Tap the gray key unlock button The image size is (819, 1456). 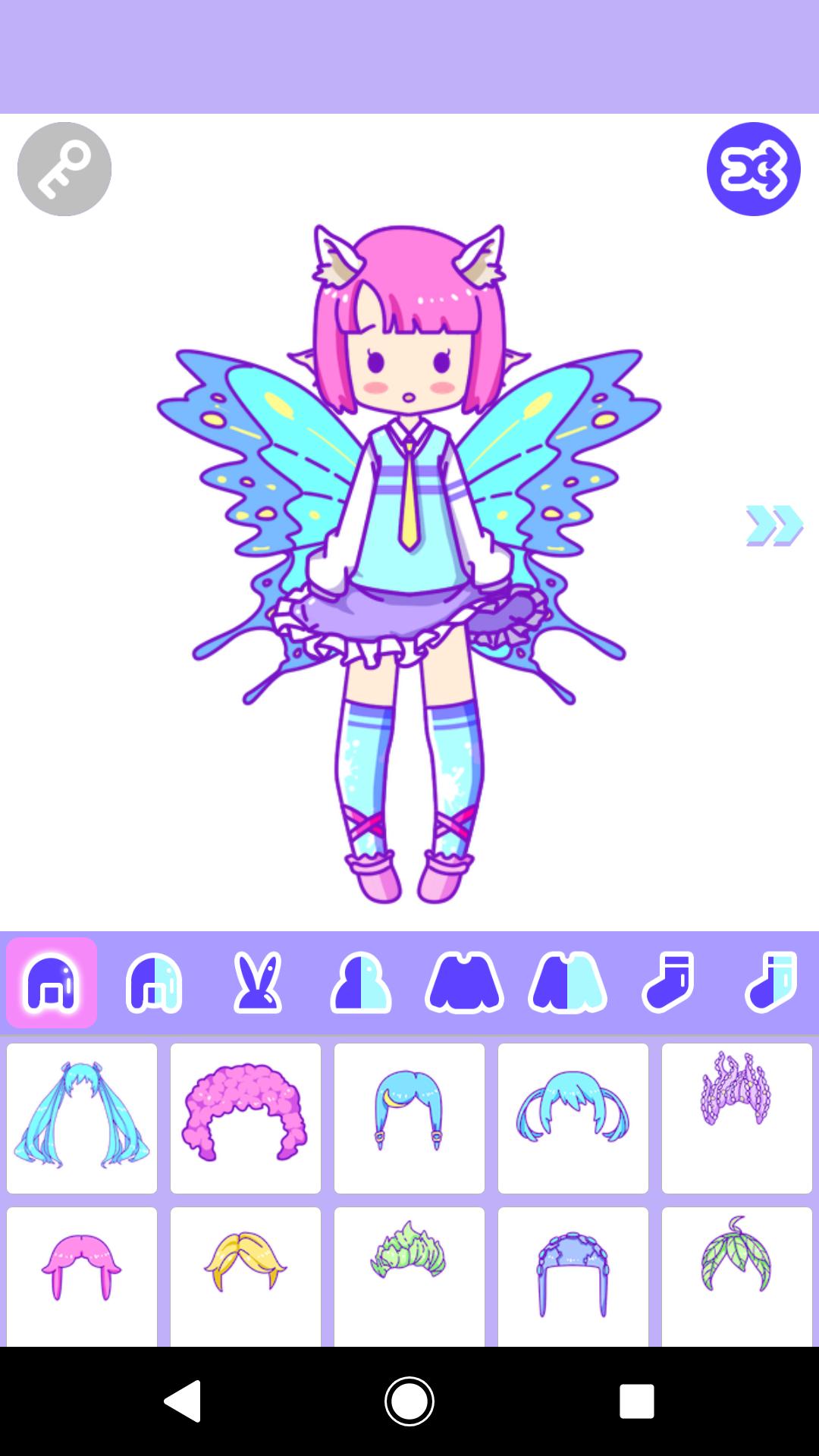point(64,169)
